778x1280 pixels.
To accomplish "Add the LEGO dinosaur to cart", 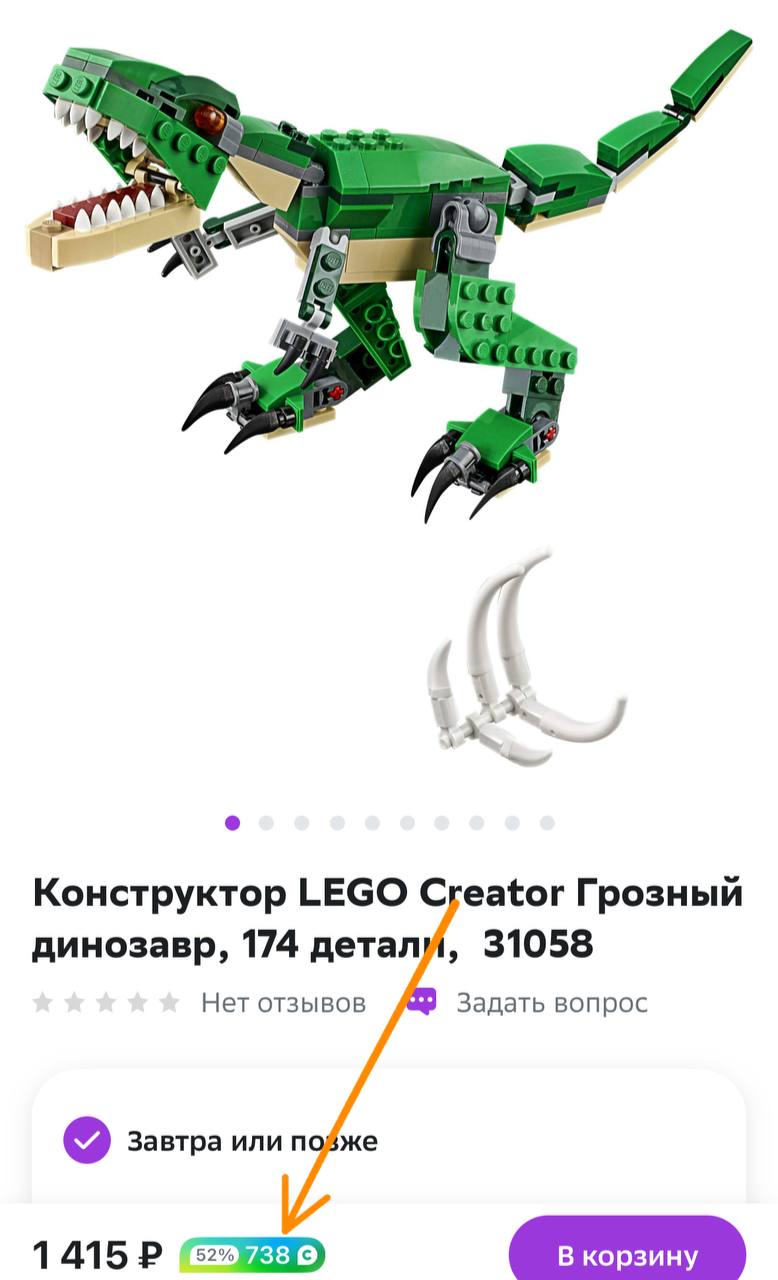I will [627, 1250].
